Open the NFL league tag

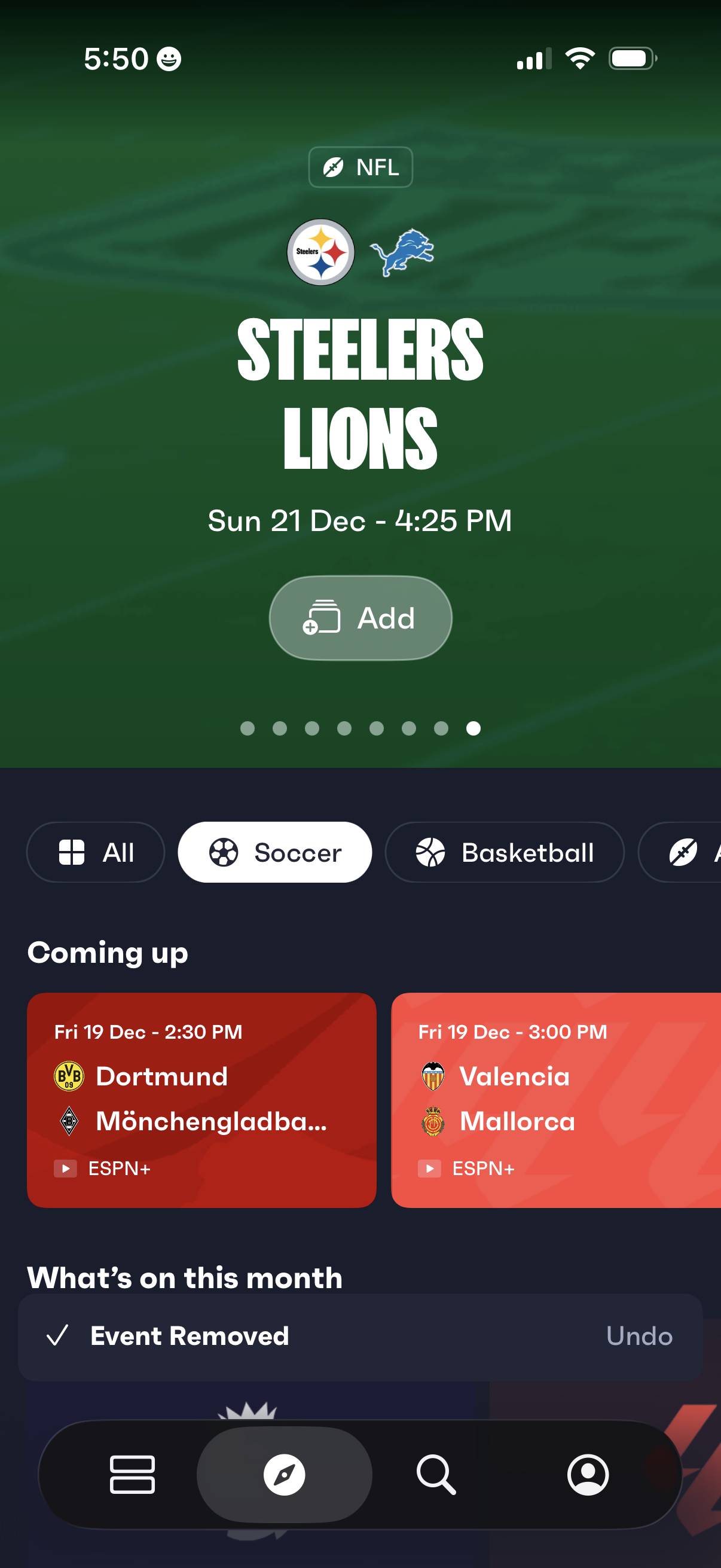coord(360,167)
